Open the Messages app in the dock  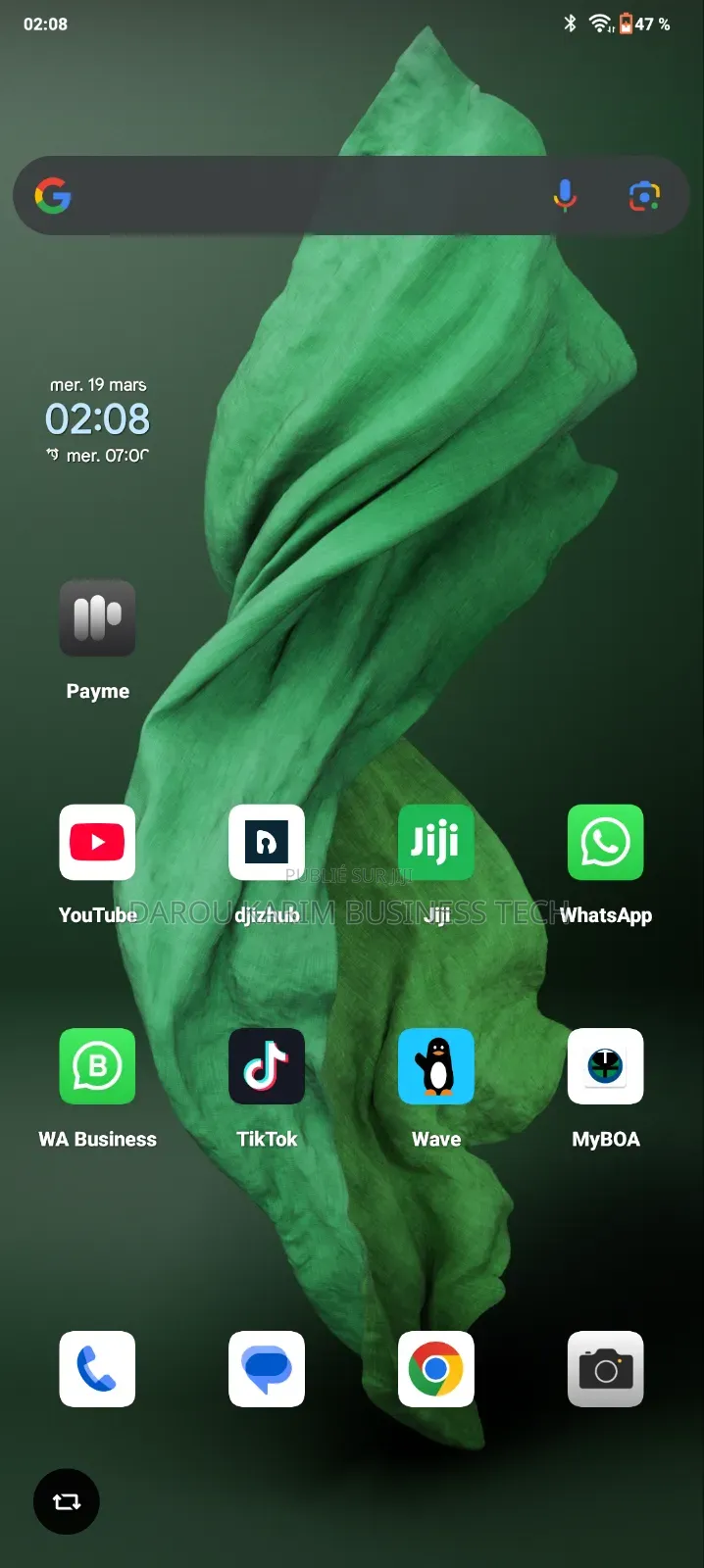(267, 1369)
